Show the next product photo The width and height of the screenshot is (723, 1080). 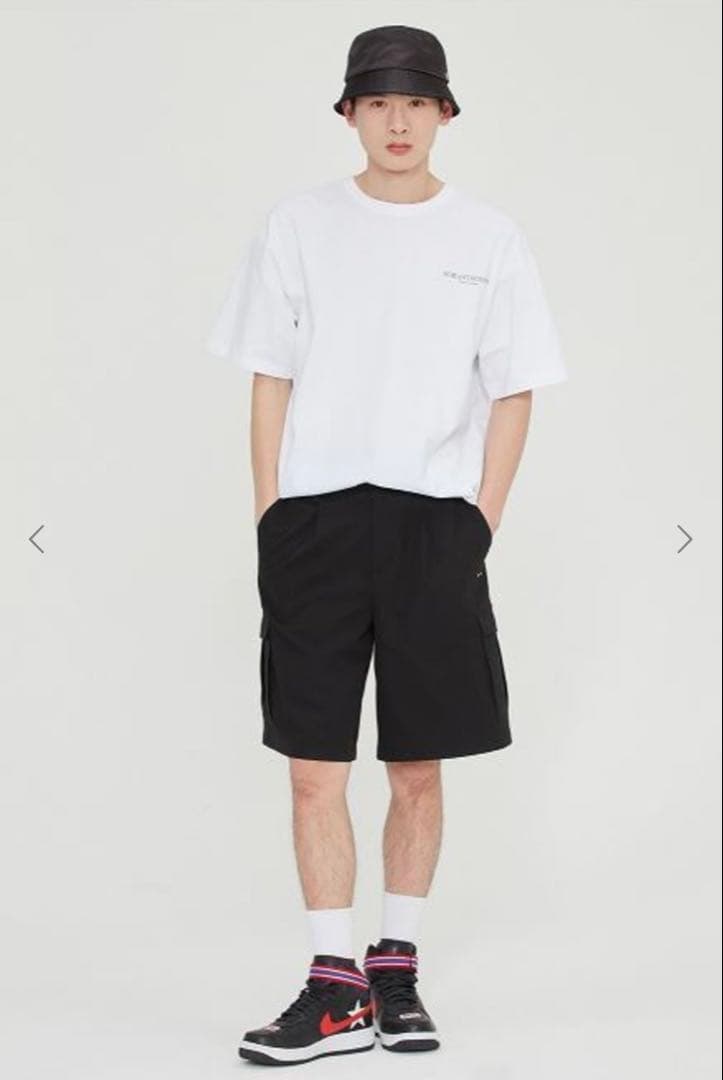coord(684,539)
